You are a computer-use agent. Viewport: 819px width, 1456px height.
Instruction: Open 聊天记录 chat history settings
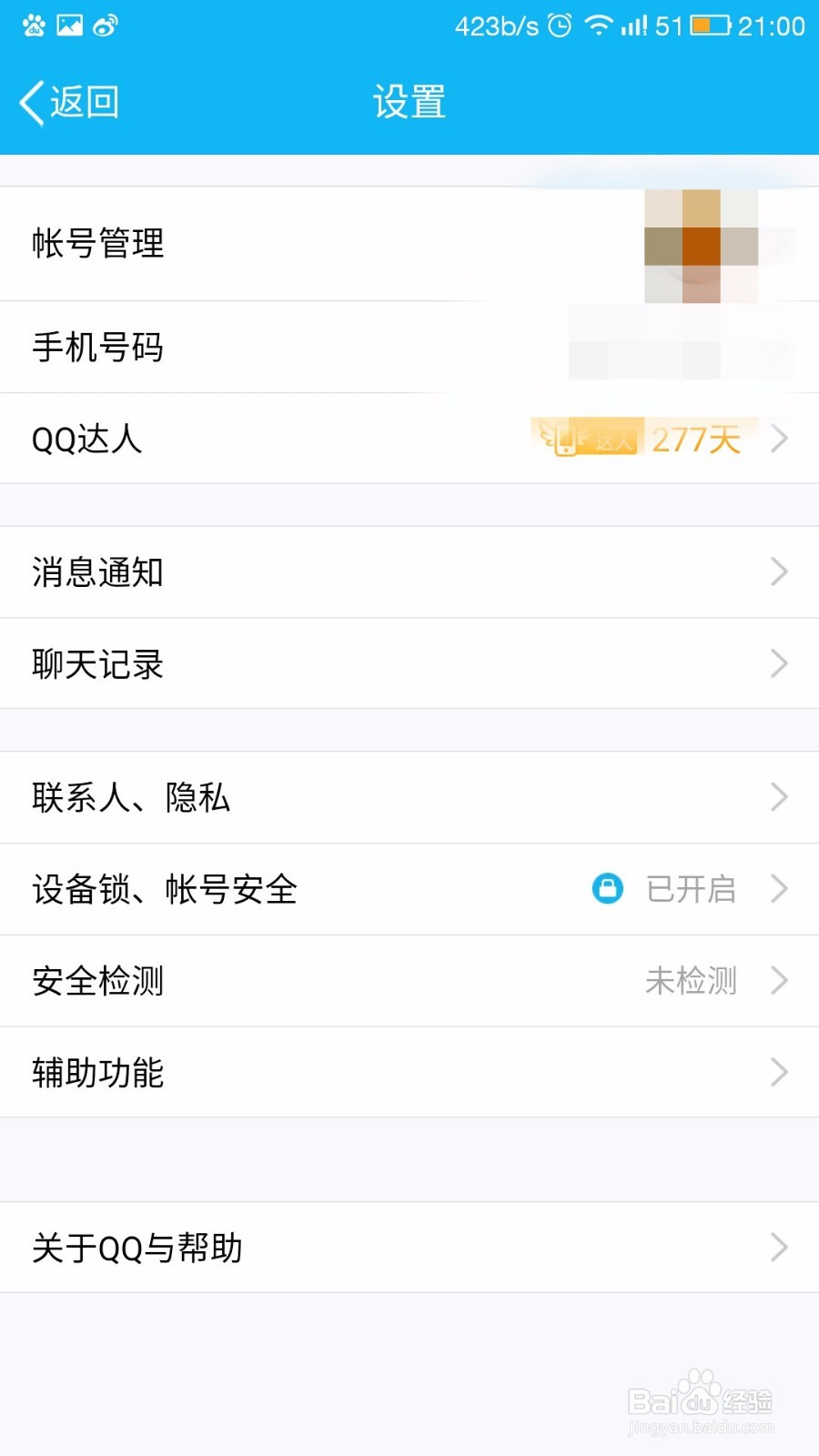click(x=409, y=664)
